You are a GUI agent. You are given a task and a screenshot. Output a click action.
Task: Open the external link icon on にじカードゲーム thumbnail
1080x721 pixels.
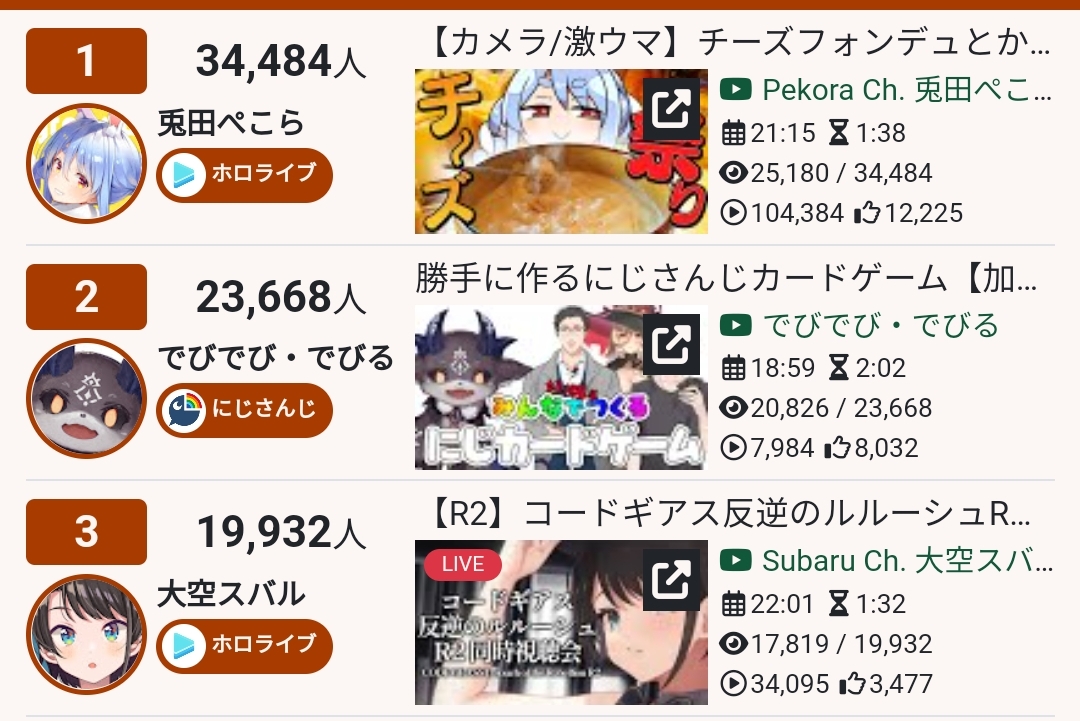671,345
